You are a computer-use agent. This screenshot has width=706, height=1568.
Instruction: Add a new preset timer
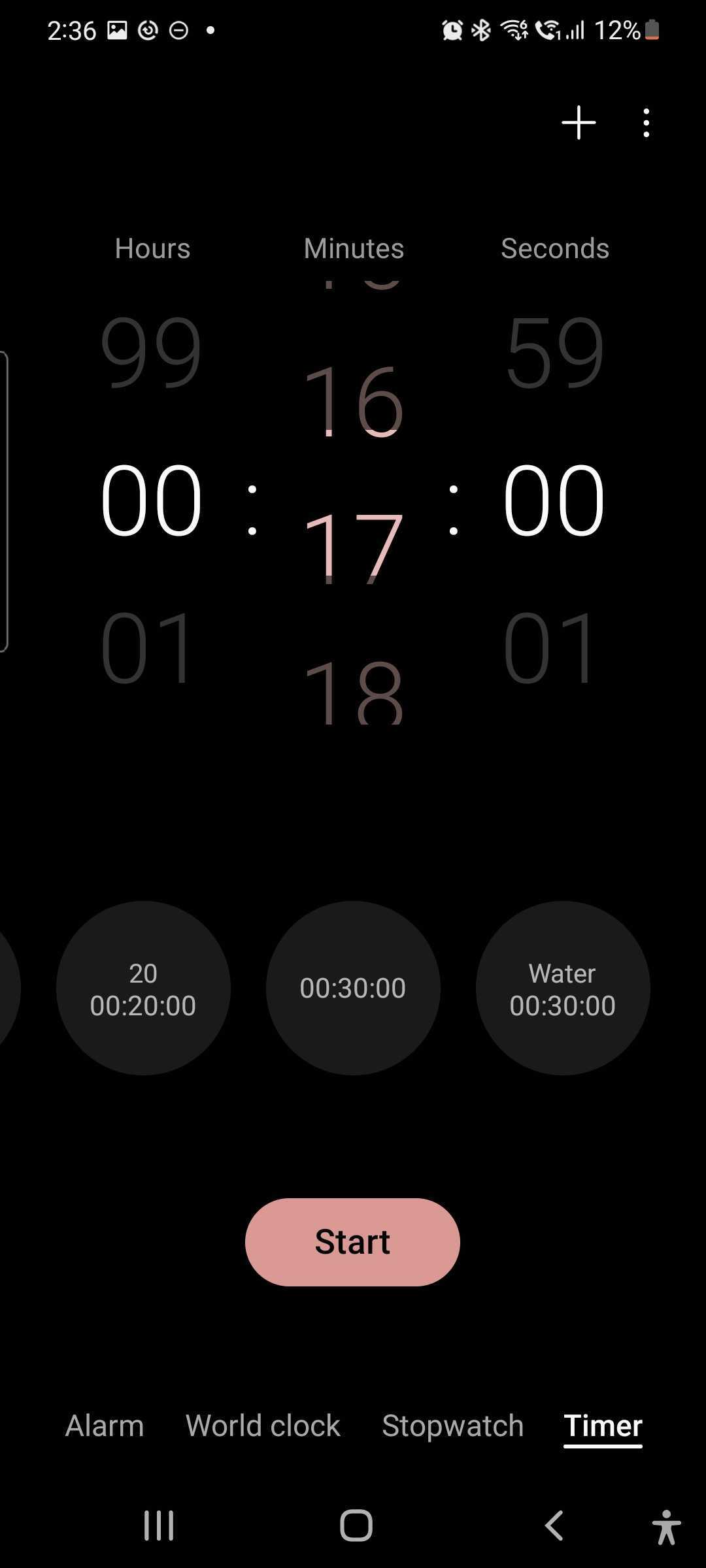[x=579, y=122]
